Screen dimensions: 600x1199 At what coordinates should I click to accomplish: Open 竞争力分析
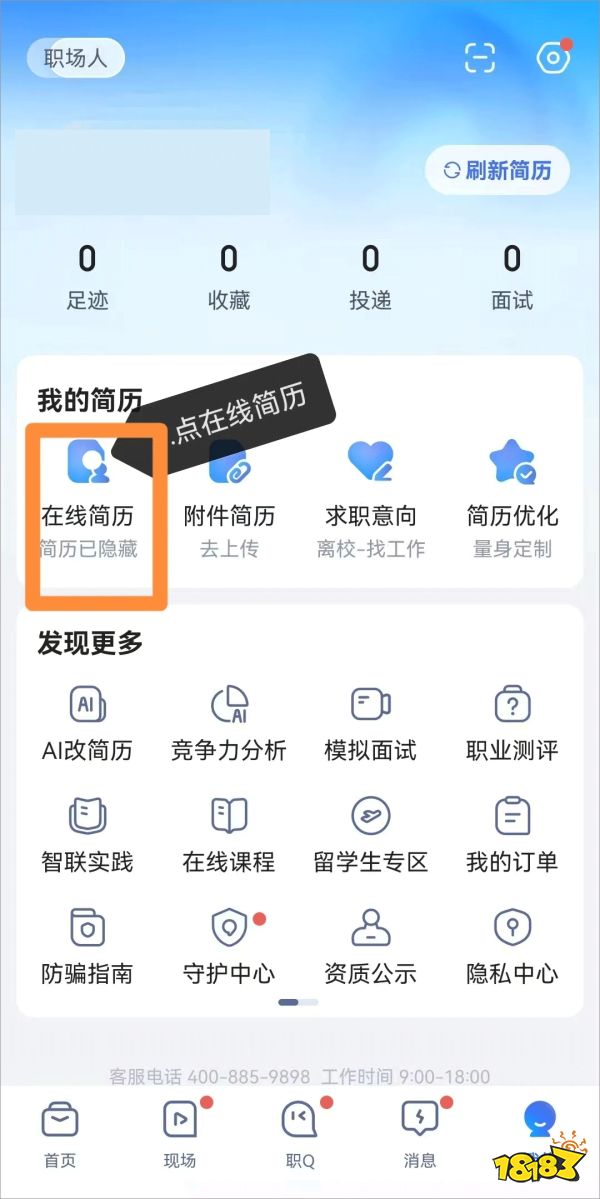(x=229, y=724)
